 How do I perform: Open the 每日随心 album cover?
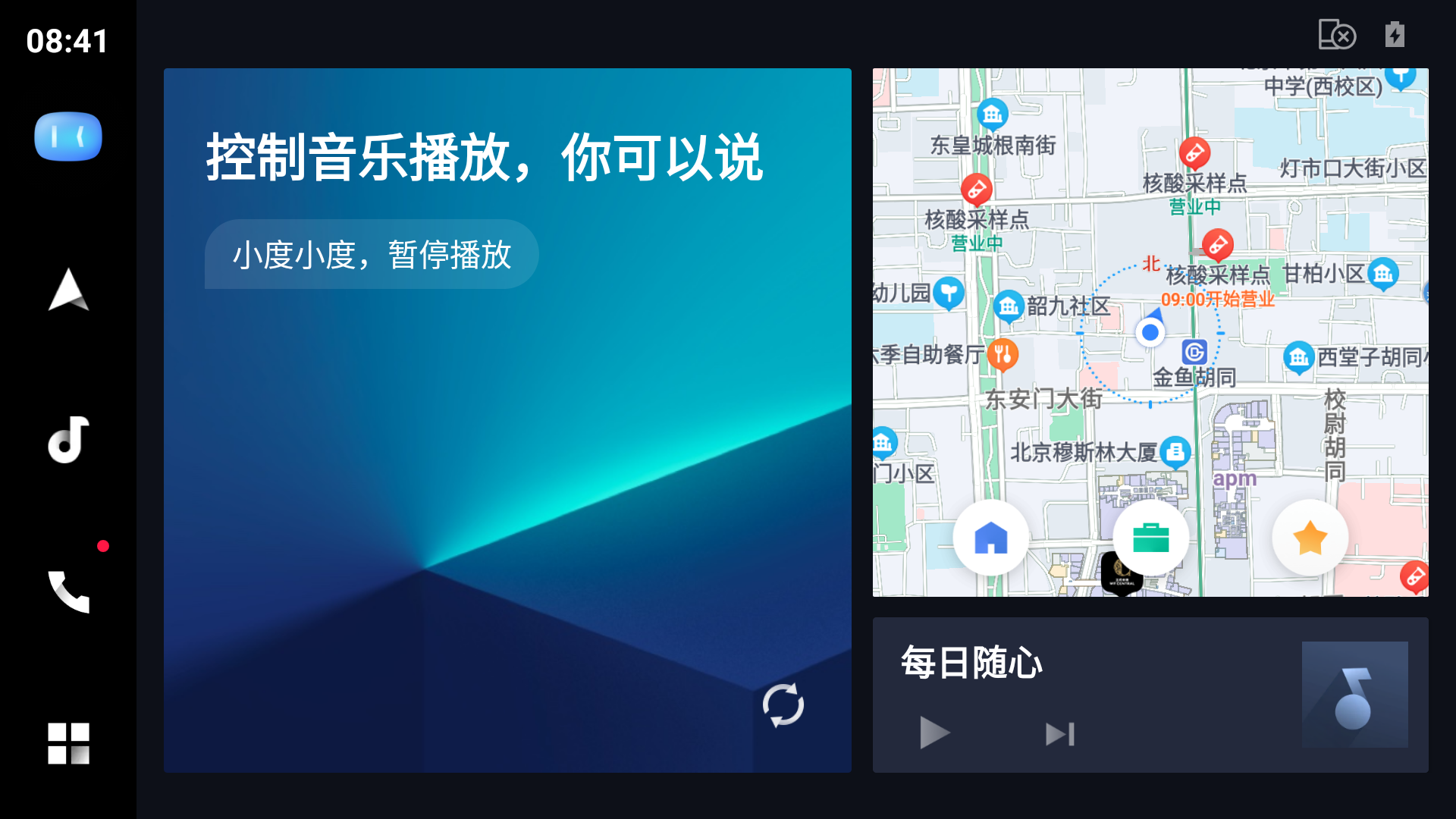(1354, 695)
